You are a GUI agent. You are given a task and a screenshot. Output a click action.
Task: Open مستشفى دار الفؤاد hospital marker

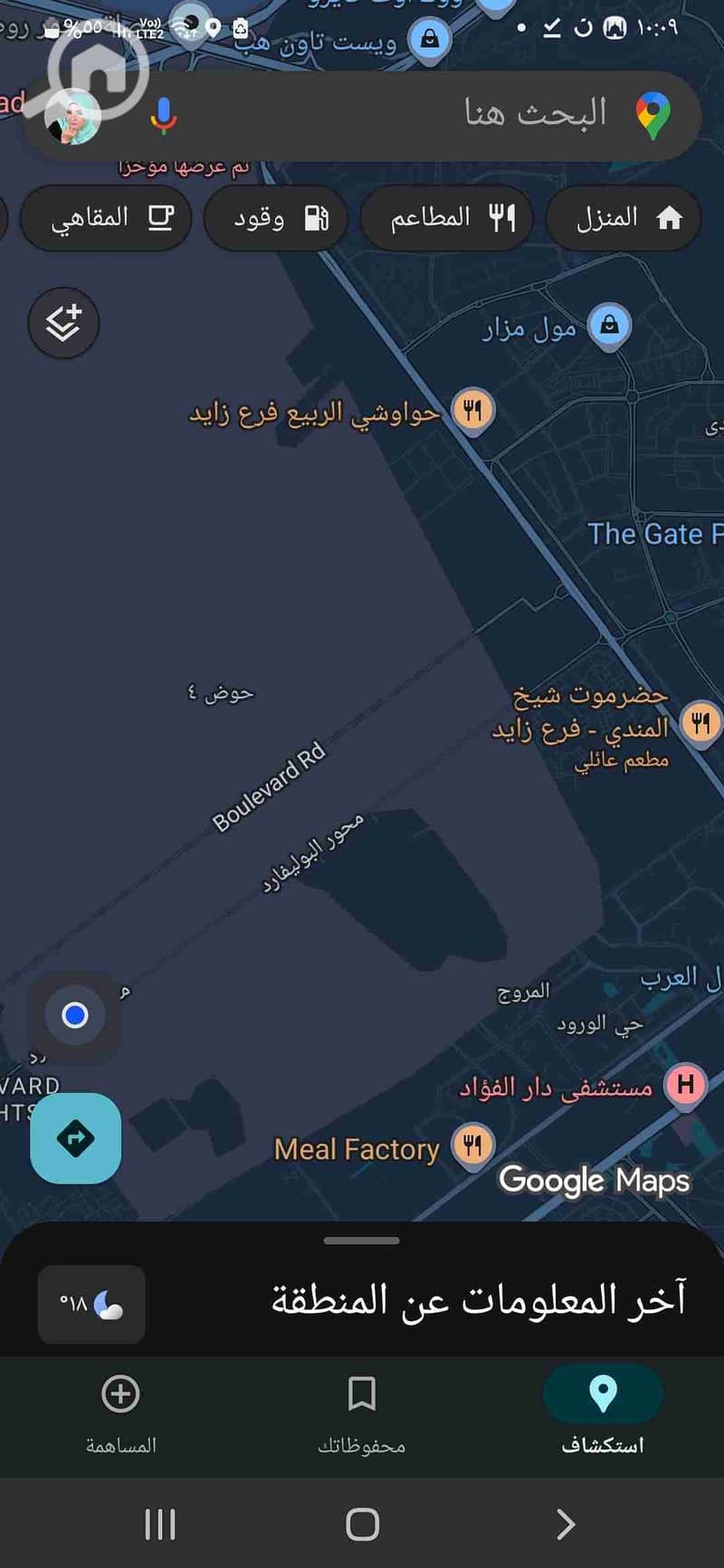[x=685, y=1084]
